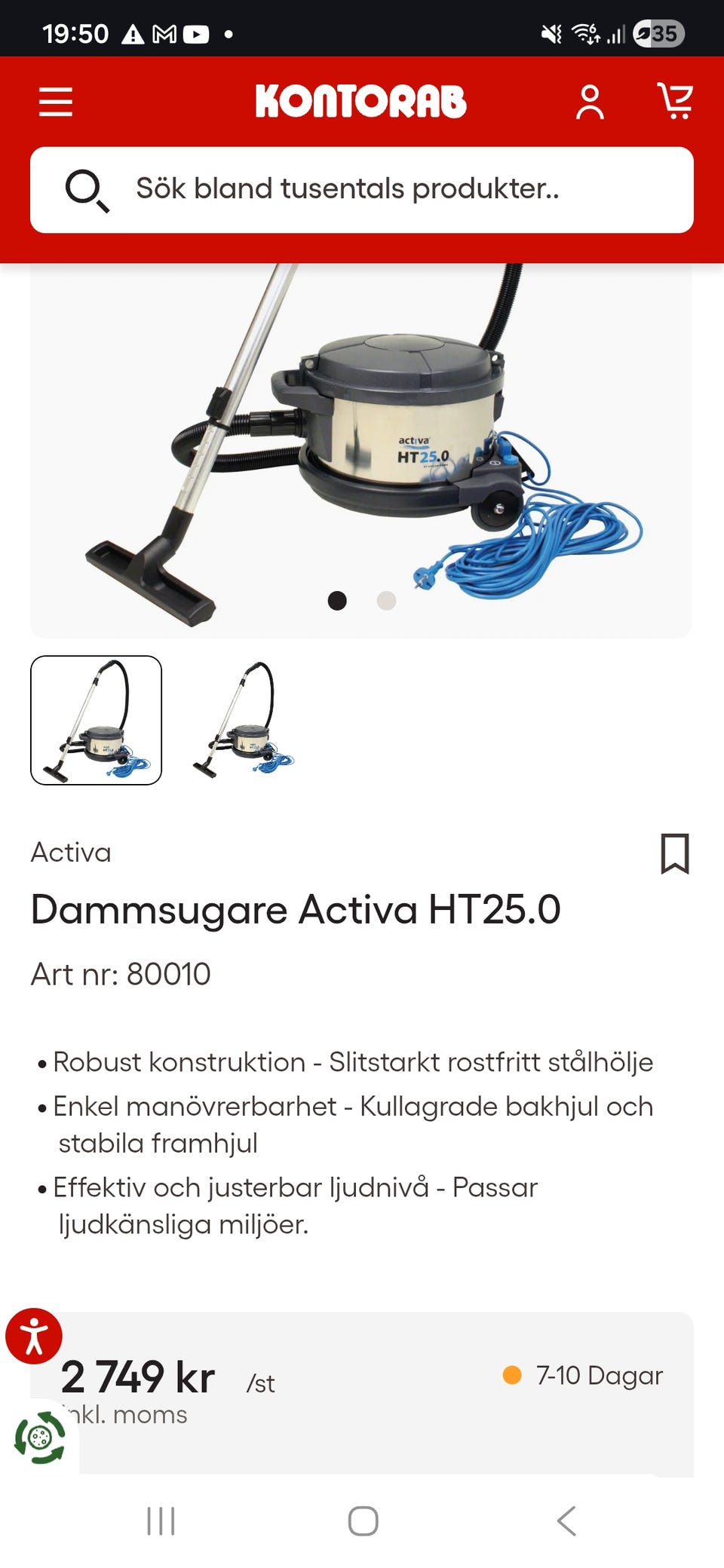Expand the Activa brand listing
The image size is (724, 1568).
[x=70, y=853]
